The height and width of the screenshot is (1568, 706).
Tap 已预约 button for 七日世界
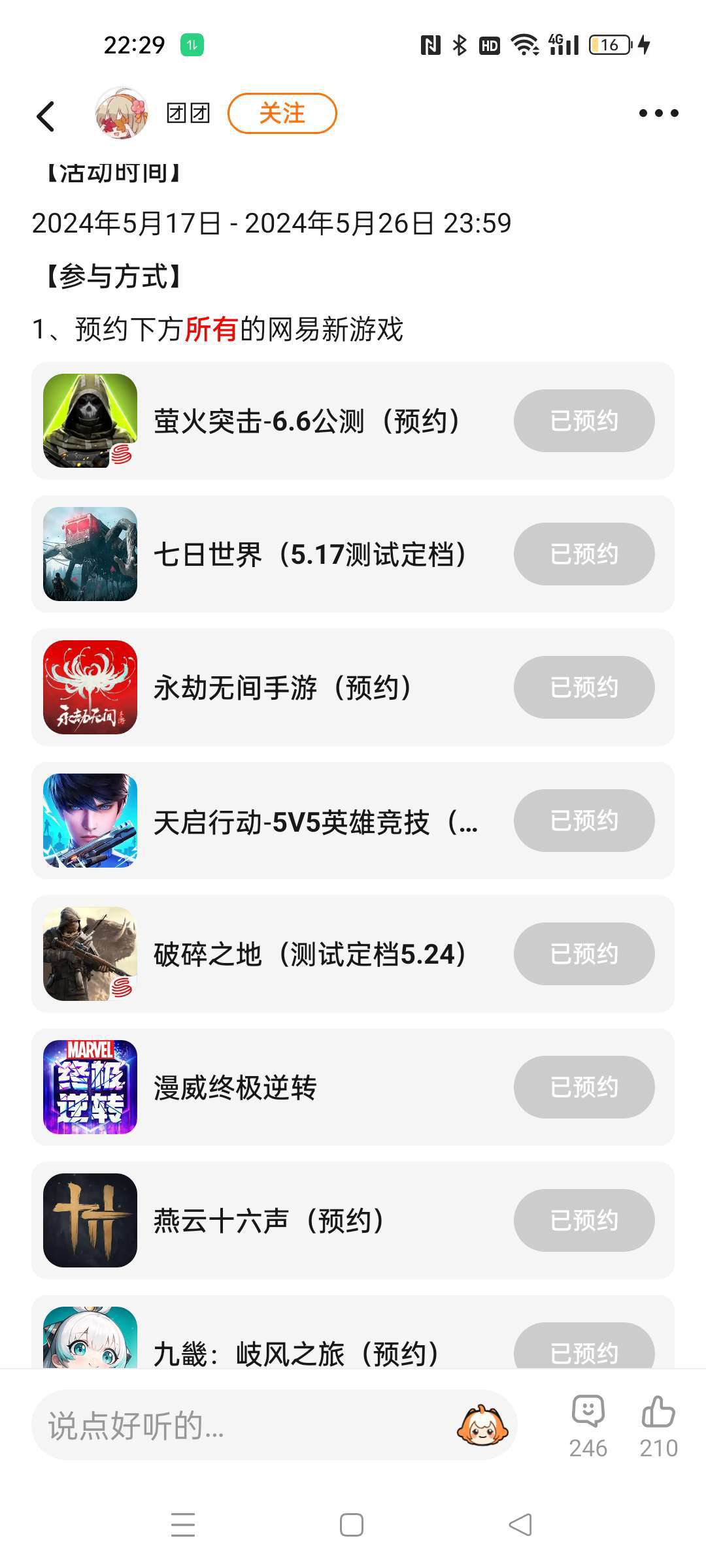click(x=584, y=554)
